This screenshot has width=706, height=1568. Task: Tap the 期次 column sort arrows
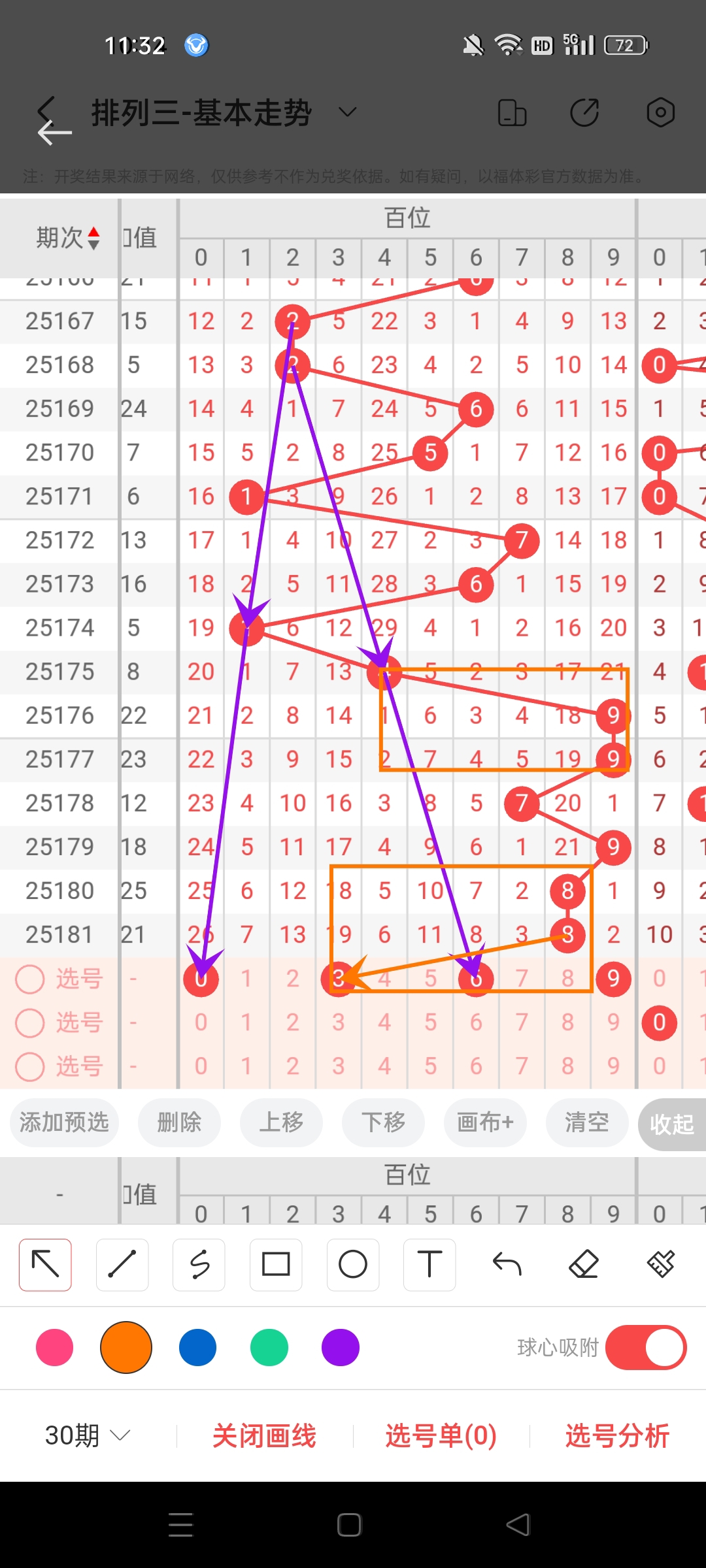pyautogui.click(x=93, y=238)
